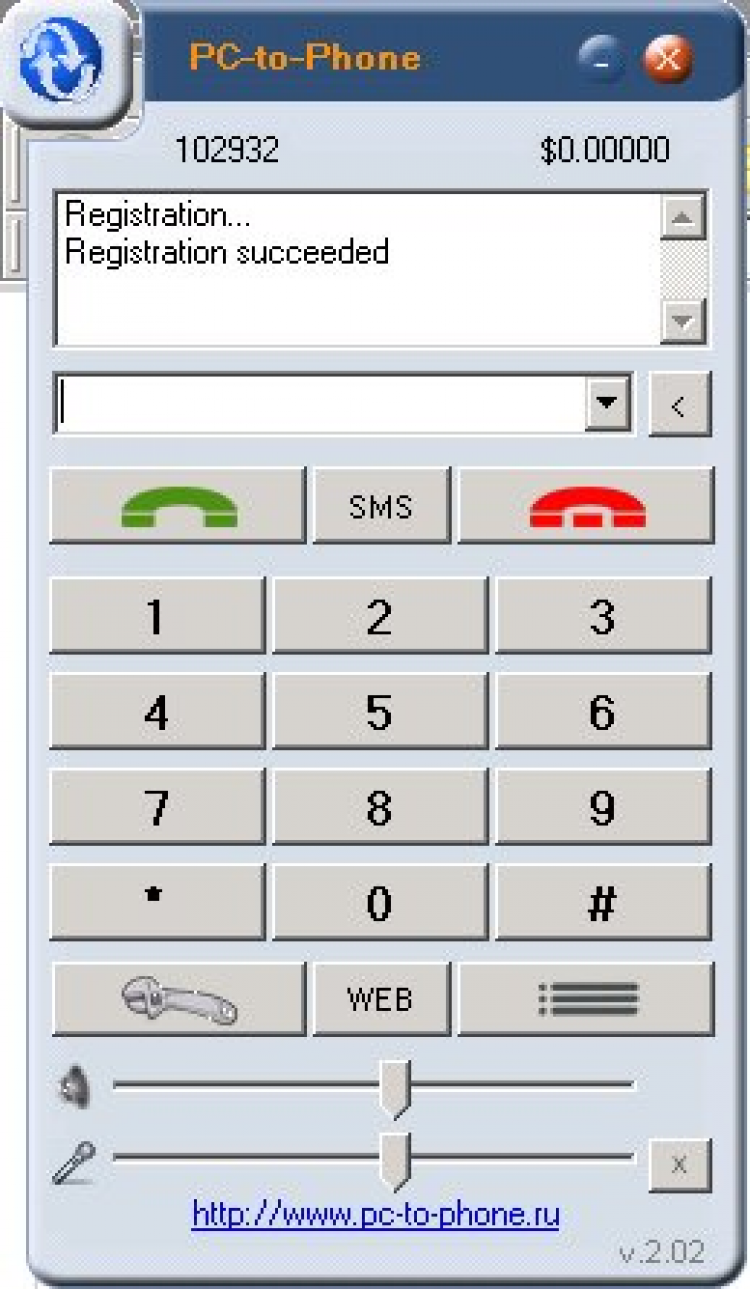Expand the phone number dropdown

point(607,405)
